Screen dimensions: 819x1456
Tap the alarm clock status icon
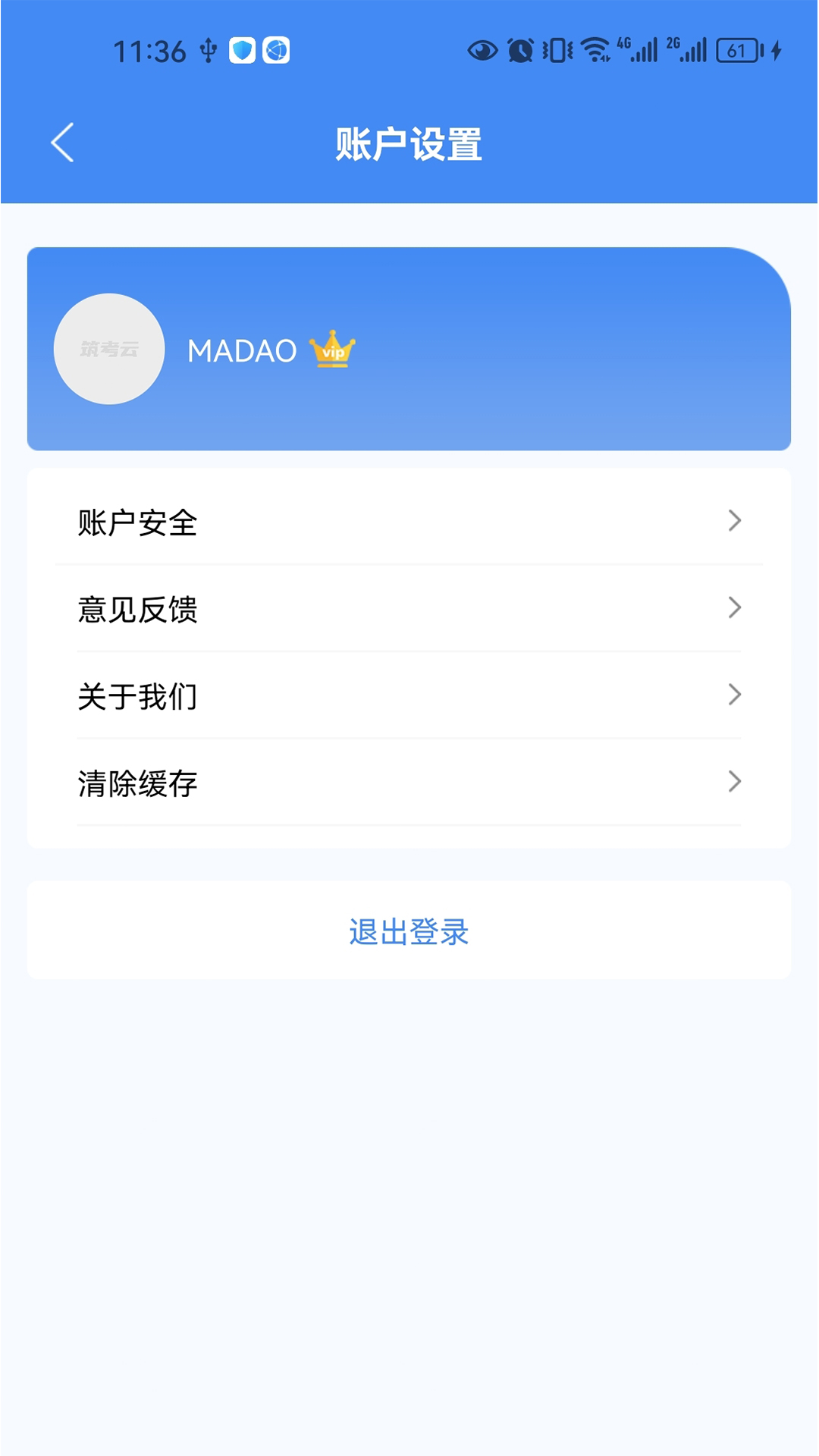tap(519, 48)
